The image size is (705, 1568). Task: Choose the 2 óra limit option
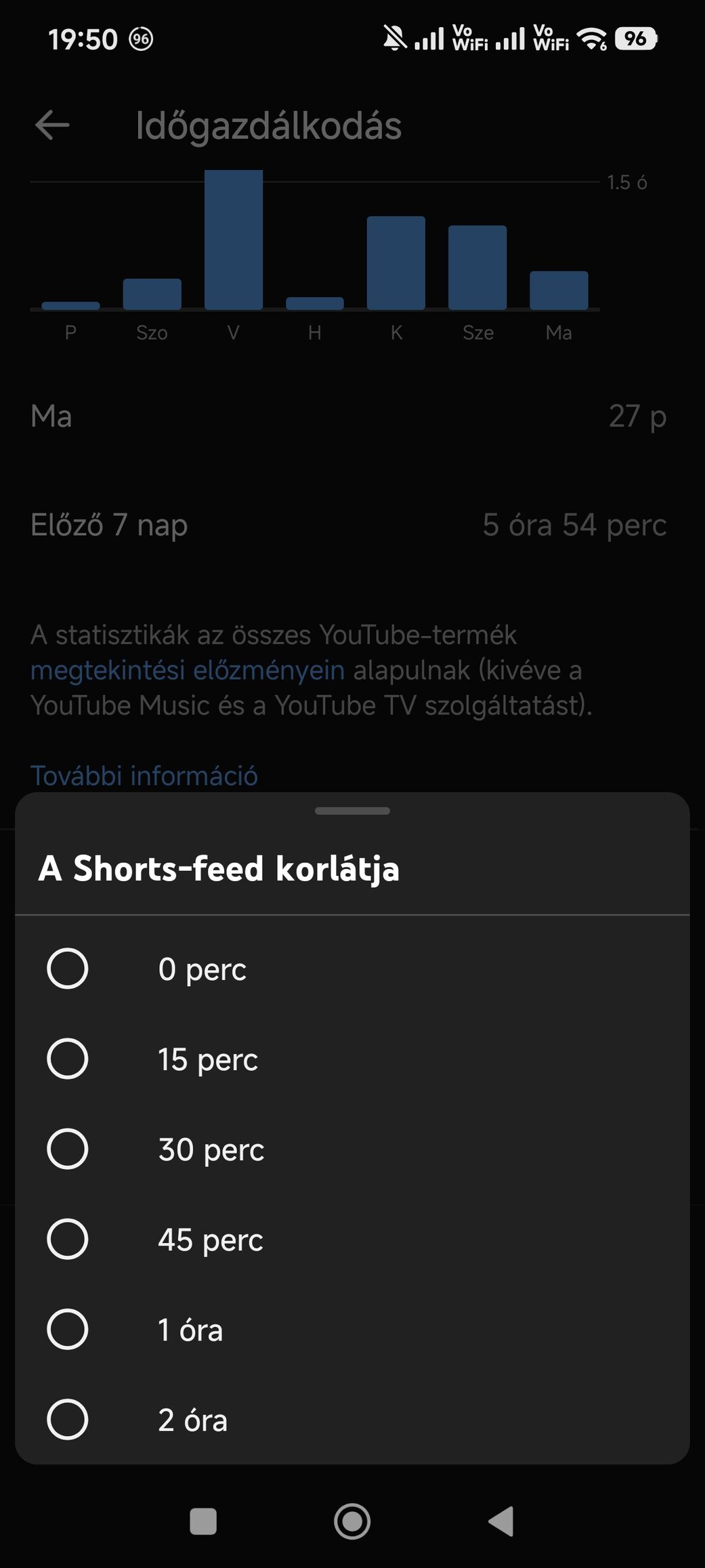[68, 1419]
